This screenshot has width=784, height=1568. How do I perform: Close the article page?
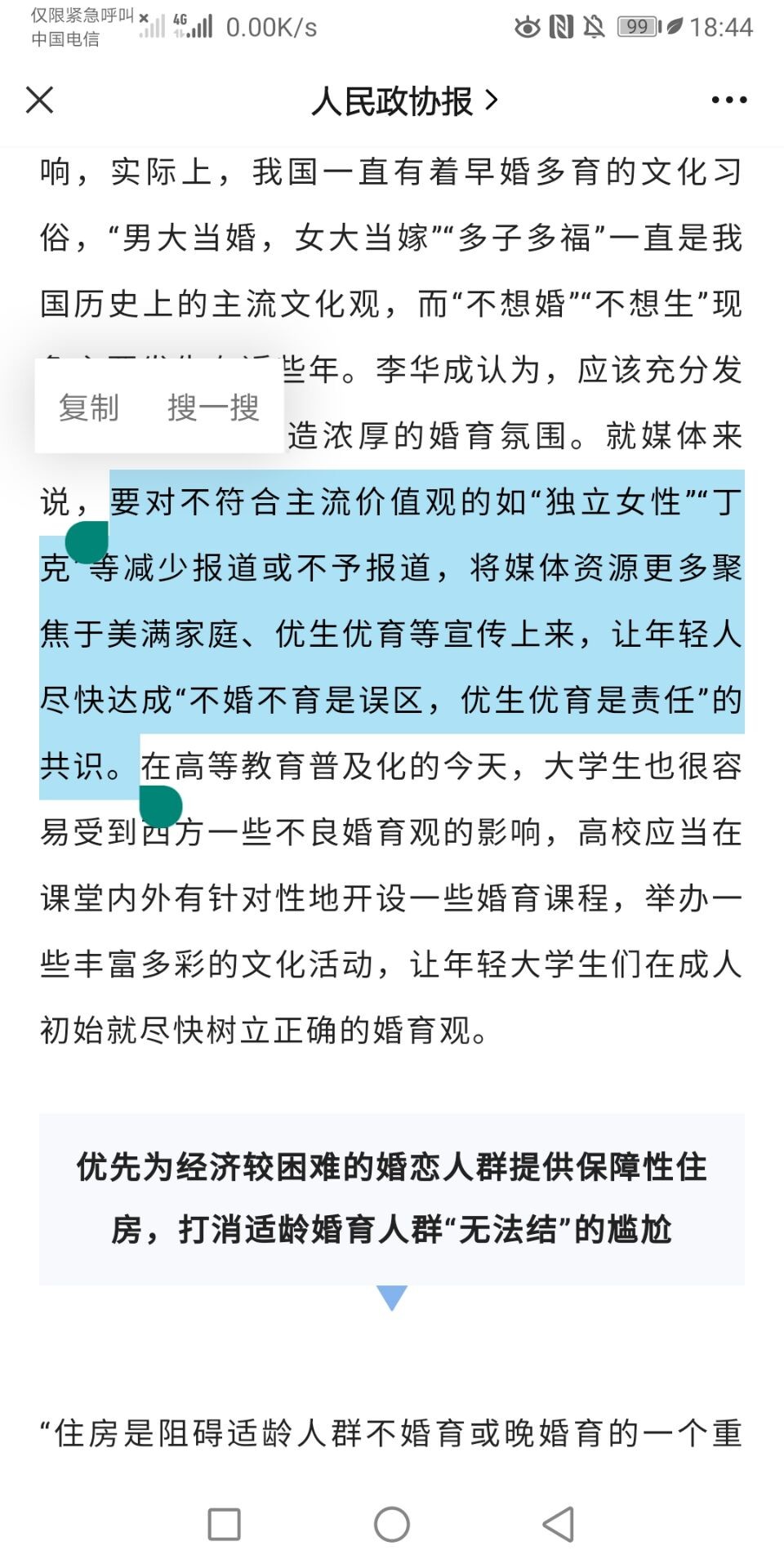(x=39, y=100)
